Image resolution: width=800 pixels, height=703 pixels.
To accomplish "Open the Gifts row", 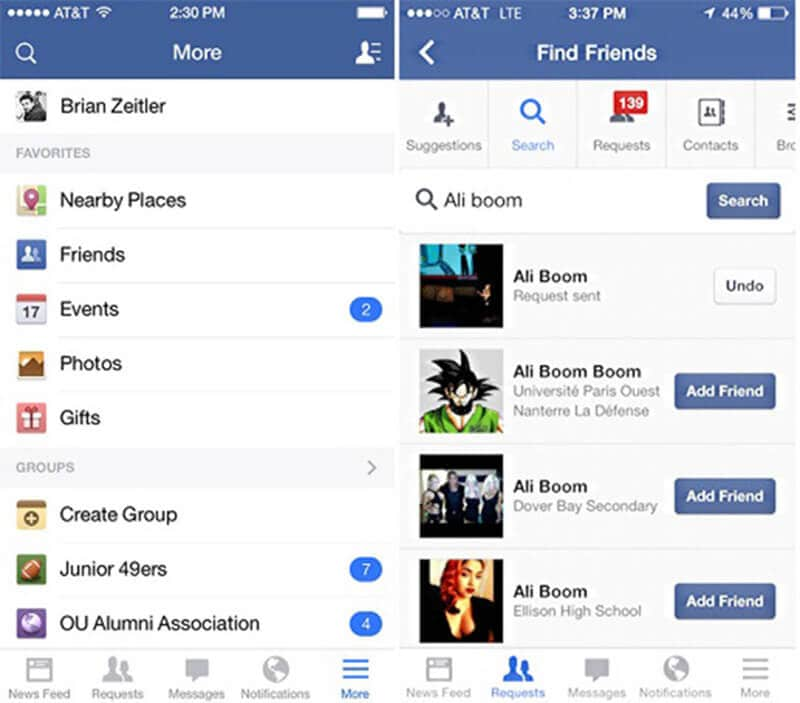I will (x=80, y=417).
